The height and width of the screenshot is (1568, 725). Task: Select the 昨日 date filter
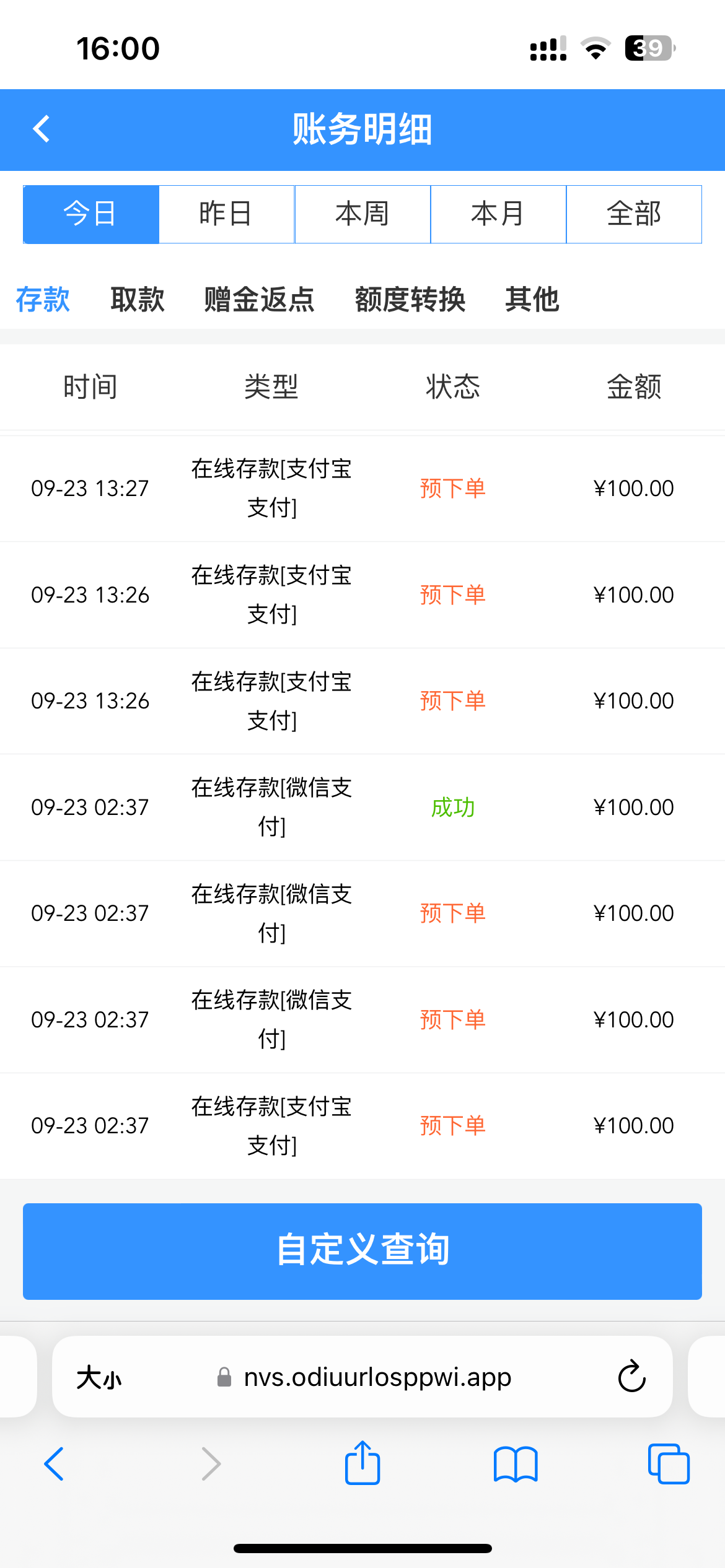[x=226, y=214]
